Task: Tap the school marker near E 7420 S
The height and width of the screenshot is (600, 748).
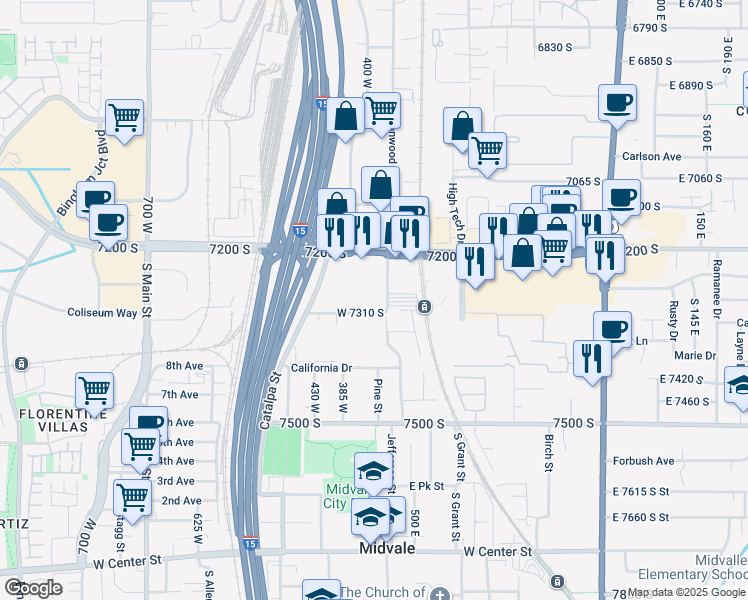Action: [x=741, y=386]
